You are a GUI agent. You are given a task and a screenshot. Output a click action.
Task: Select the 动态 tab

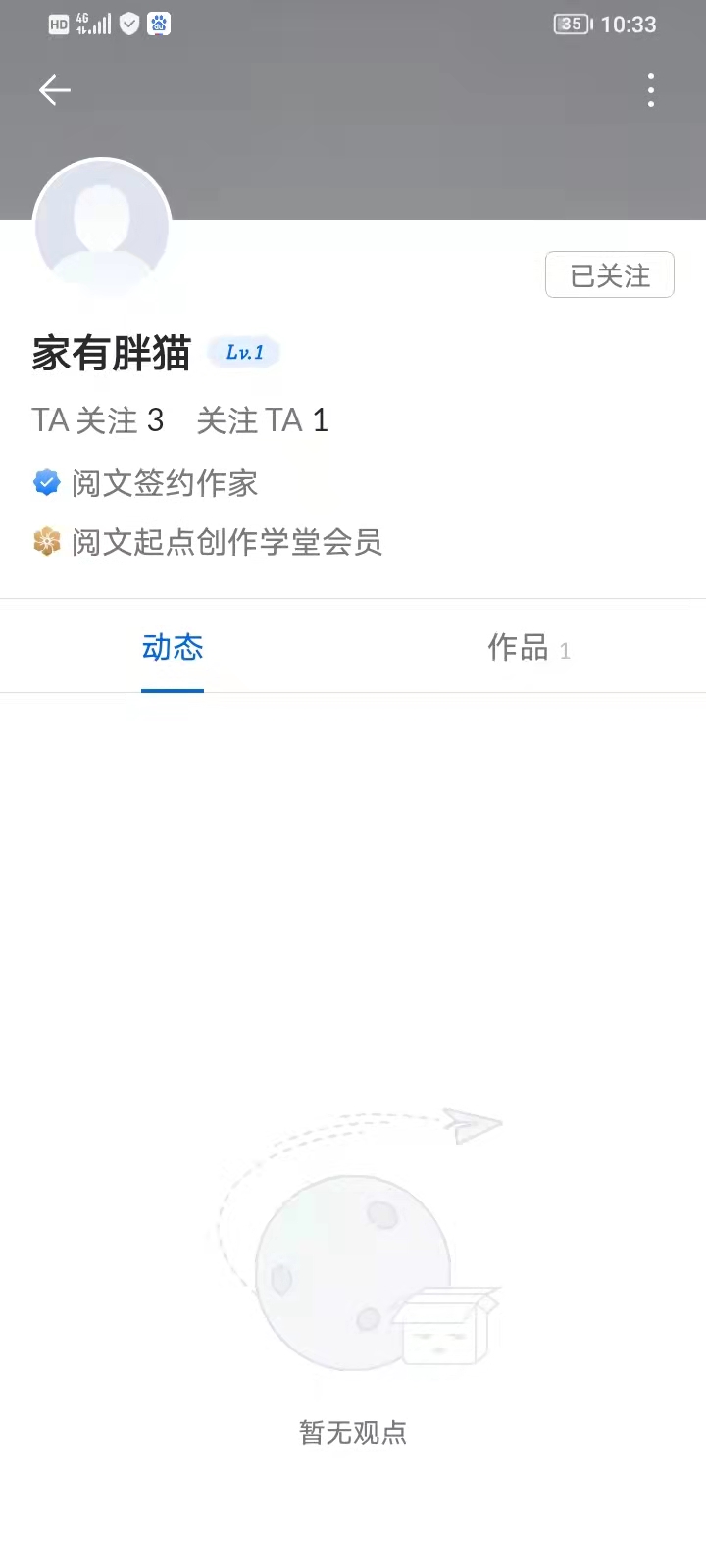click(x=173, y=648)
